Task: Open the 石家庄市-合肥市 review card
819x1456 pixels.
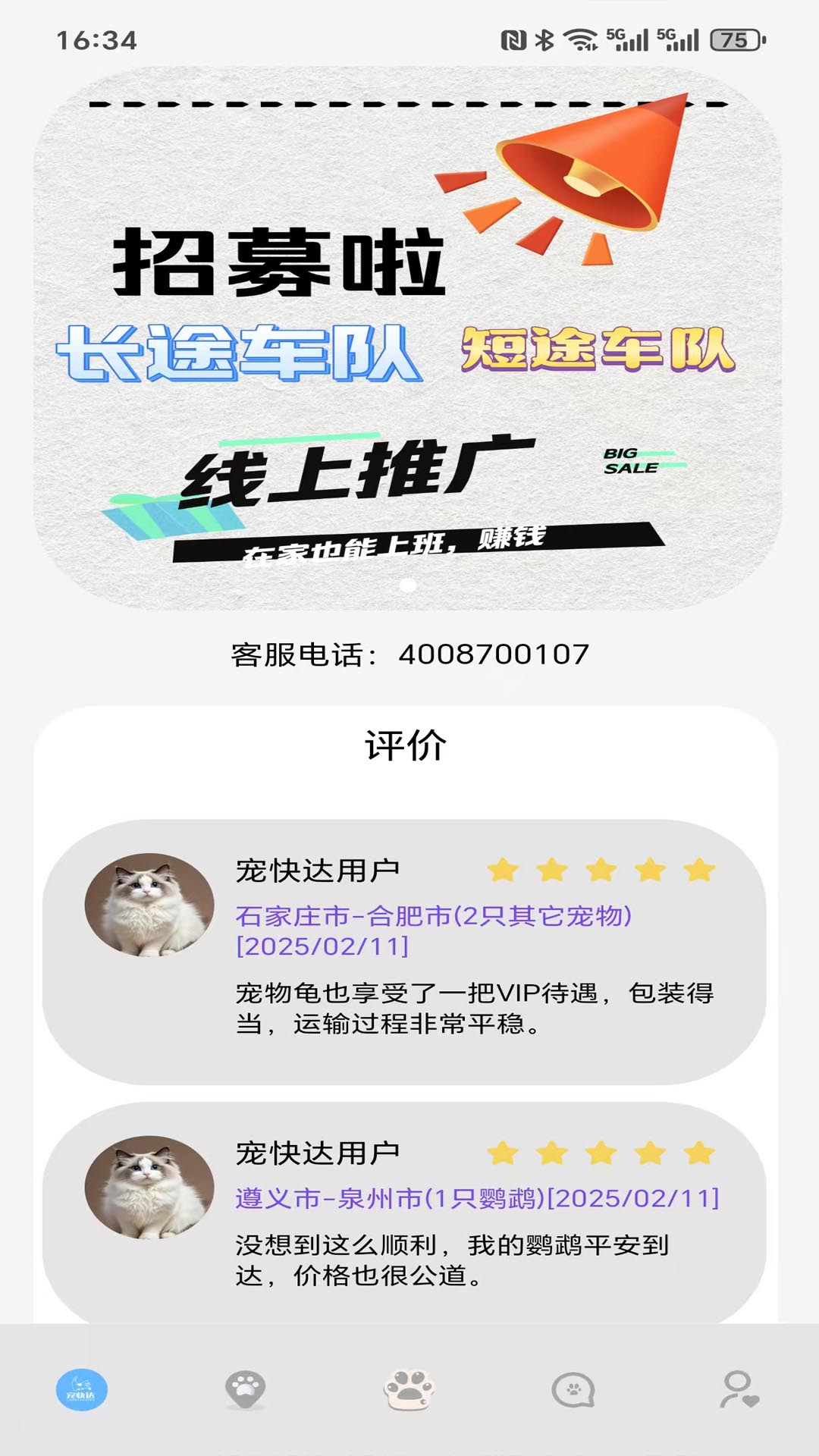Action: tap(403, 952)
